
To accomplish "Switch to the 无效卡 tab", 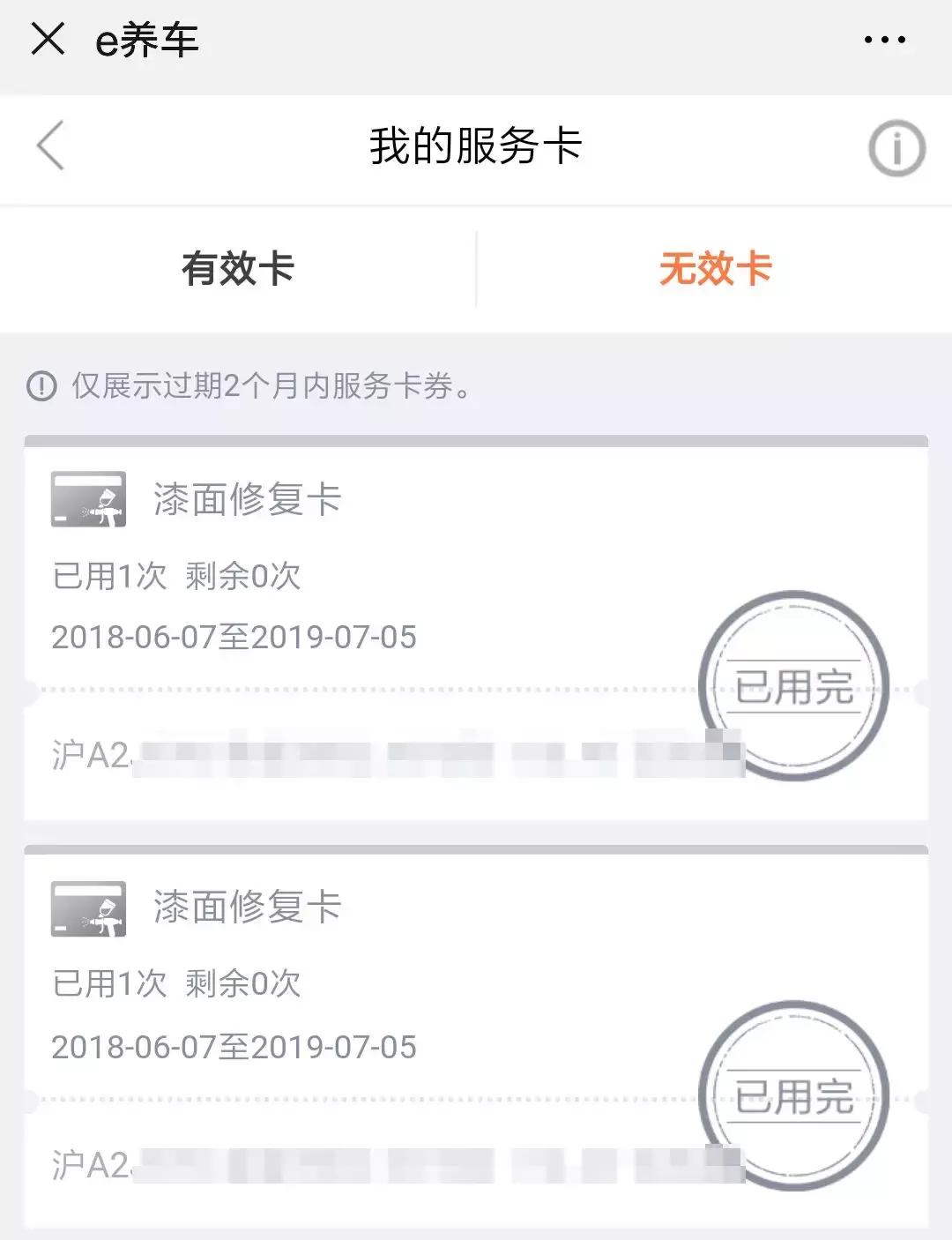I will [714, 269].
